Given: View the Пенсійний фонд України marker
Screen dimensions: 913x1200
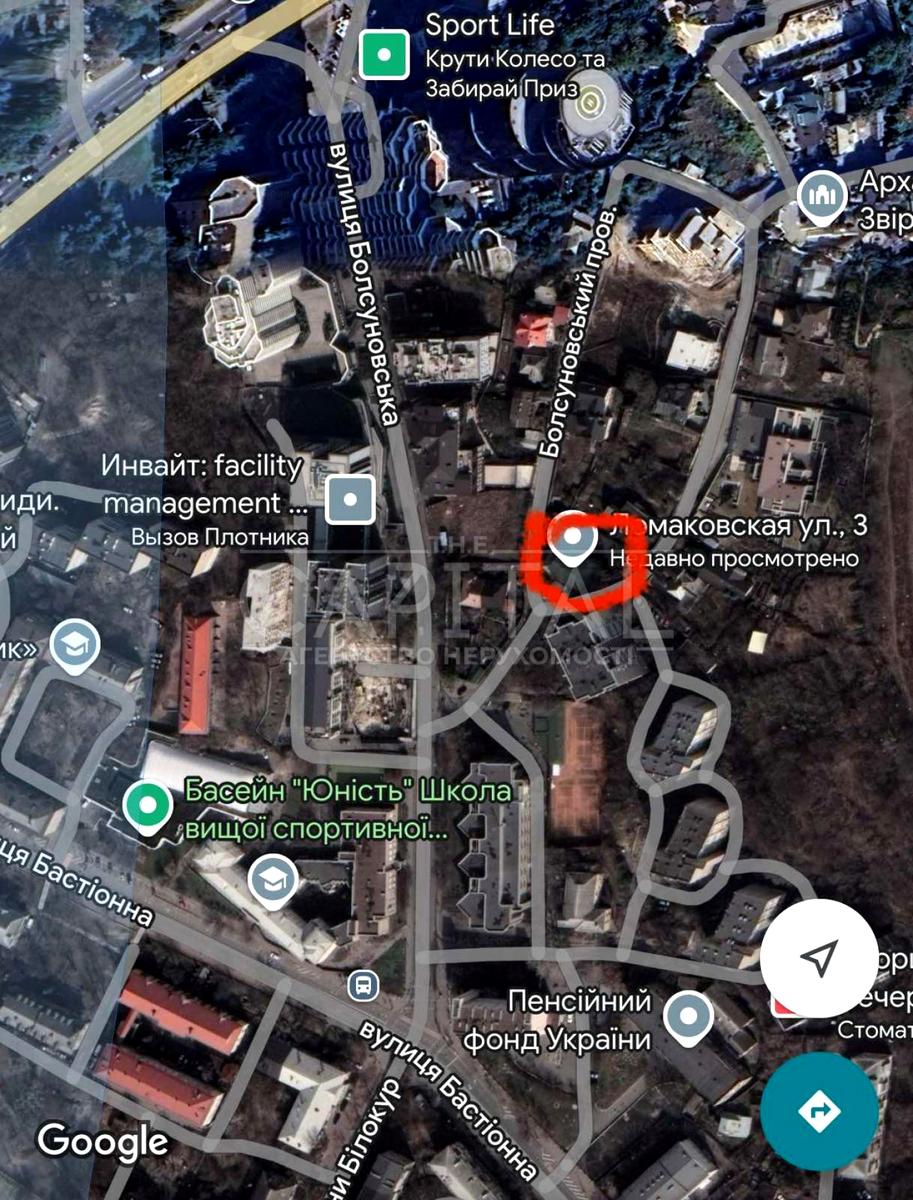Looking at the screenshot, I should pyautogui.click(x=689, y=1017).
